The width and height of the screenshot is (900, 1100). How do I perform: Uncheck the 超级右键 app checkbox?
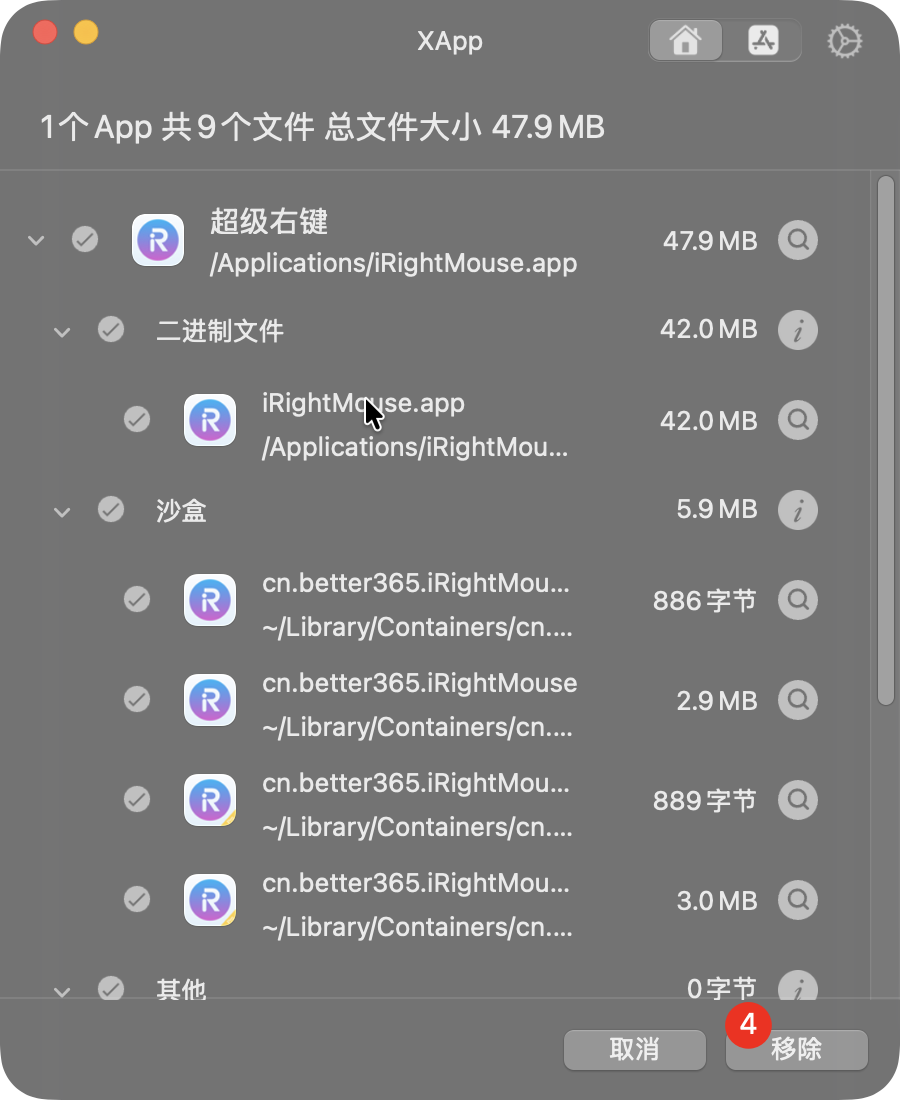point(85,240)
